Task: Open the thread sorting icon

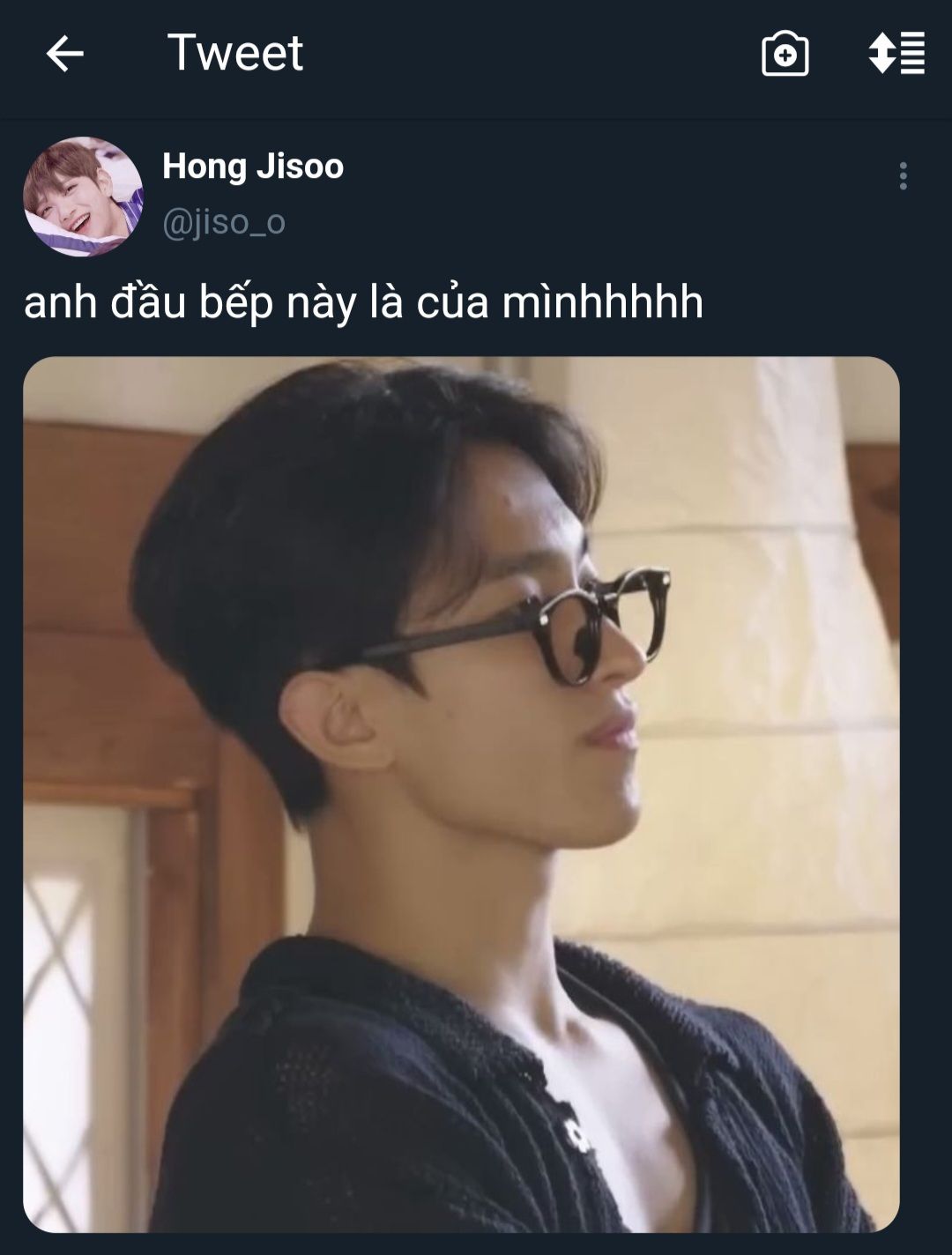Action: 896,54
